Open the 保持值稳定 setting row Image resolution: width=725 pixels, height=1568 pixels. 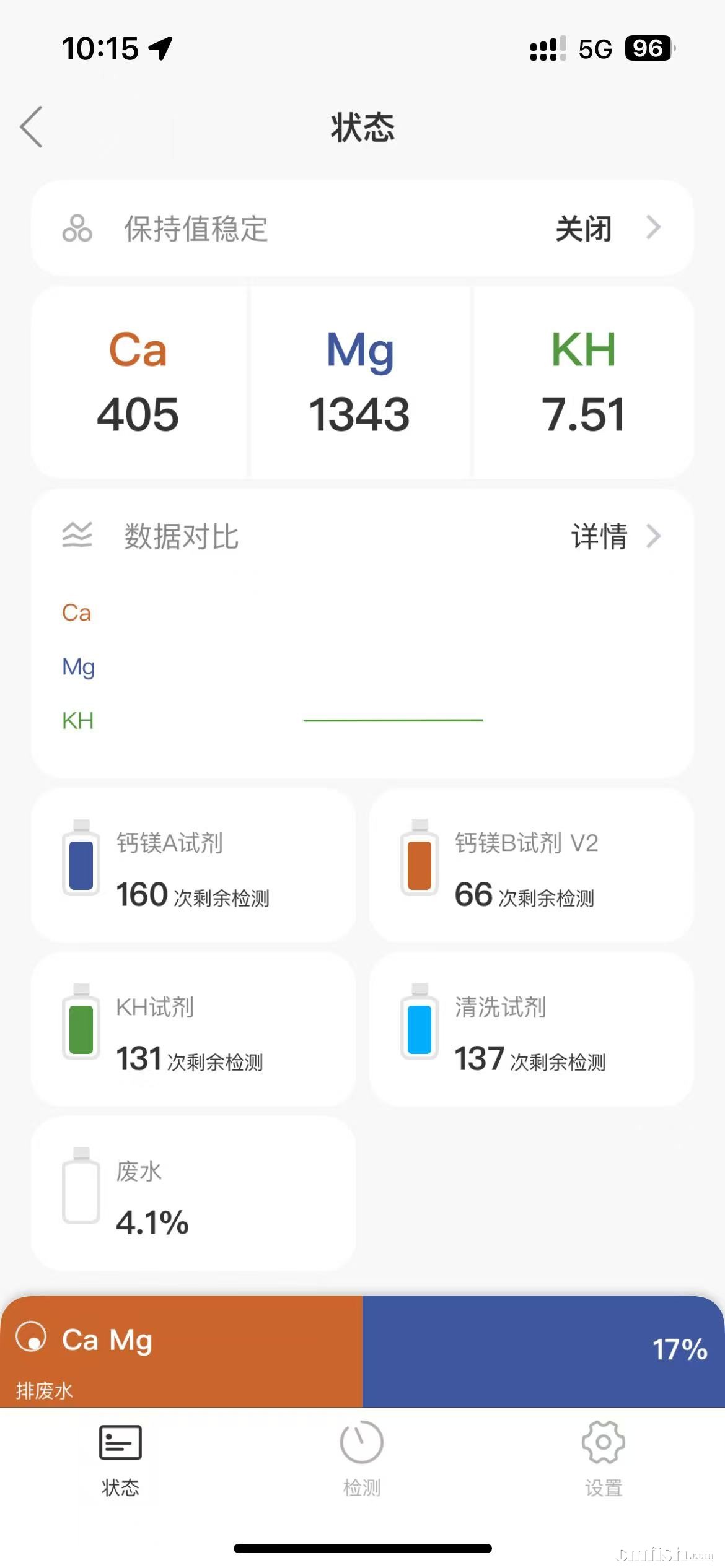pyautogui.click(x=362, y=229)
